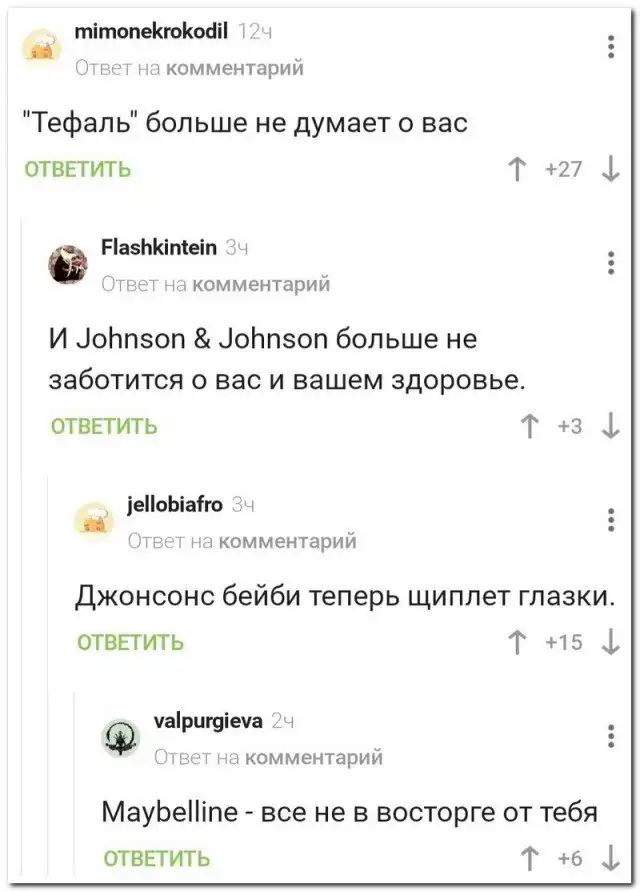
Task: Reply to valpurgieva's Maybelline comment
Action: pos(156,858)
